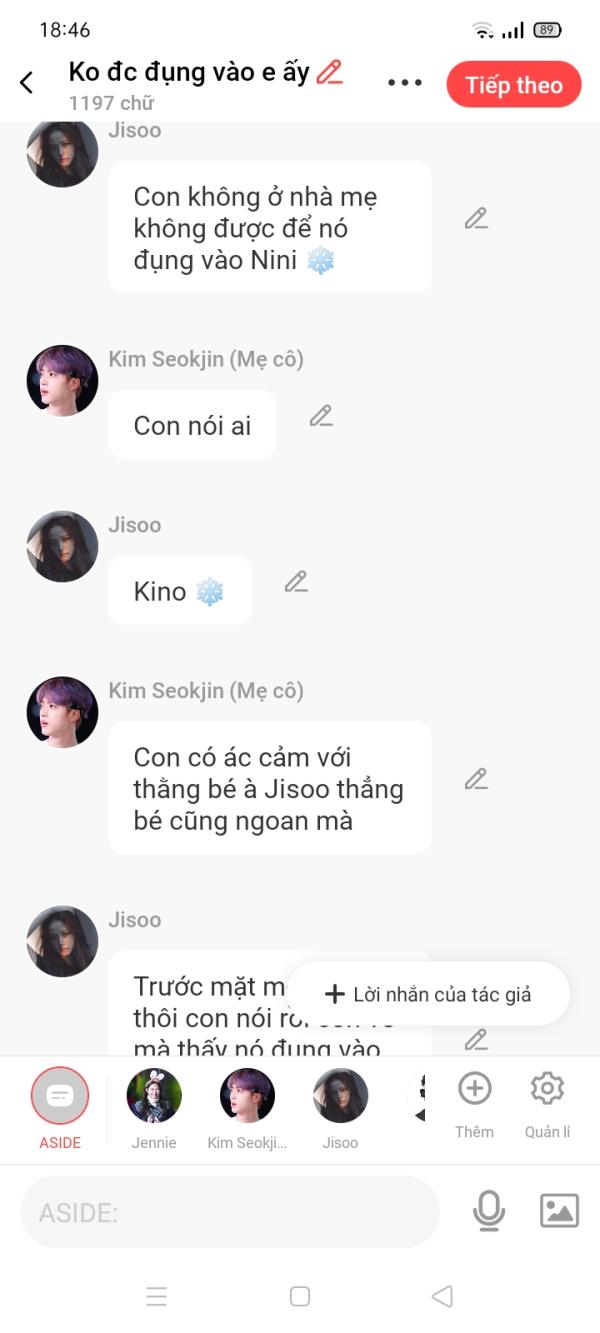
Task: Record audio with the microphone
Action: point(488,1211)
